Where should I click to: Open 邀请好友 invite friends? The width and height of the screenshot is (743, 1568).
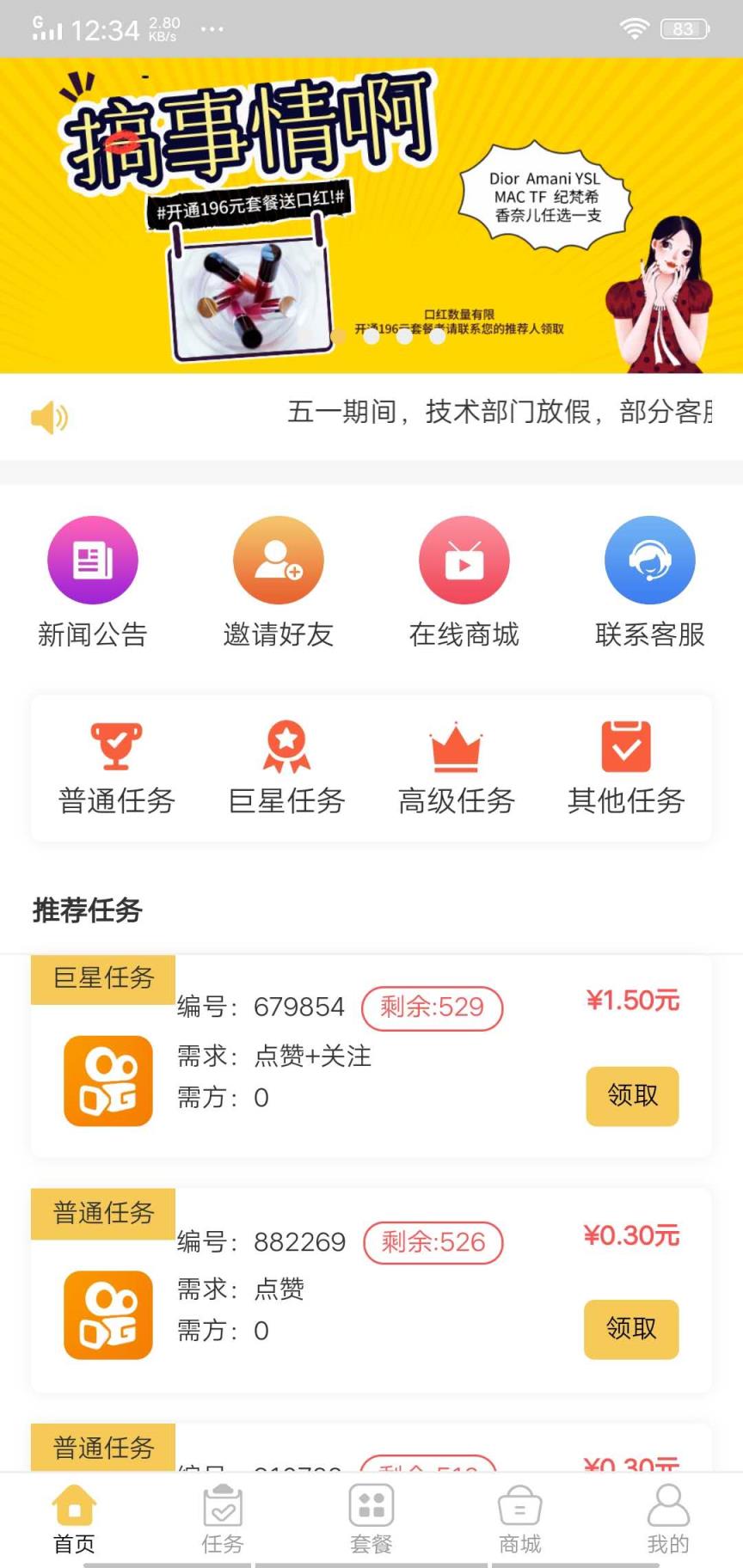coord(278,580)
